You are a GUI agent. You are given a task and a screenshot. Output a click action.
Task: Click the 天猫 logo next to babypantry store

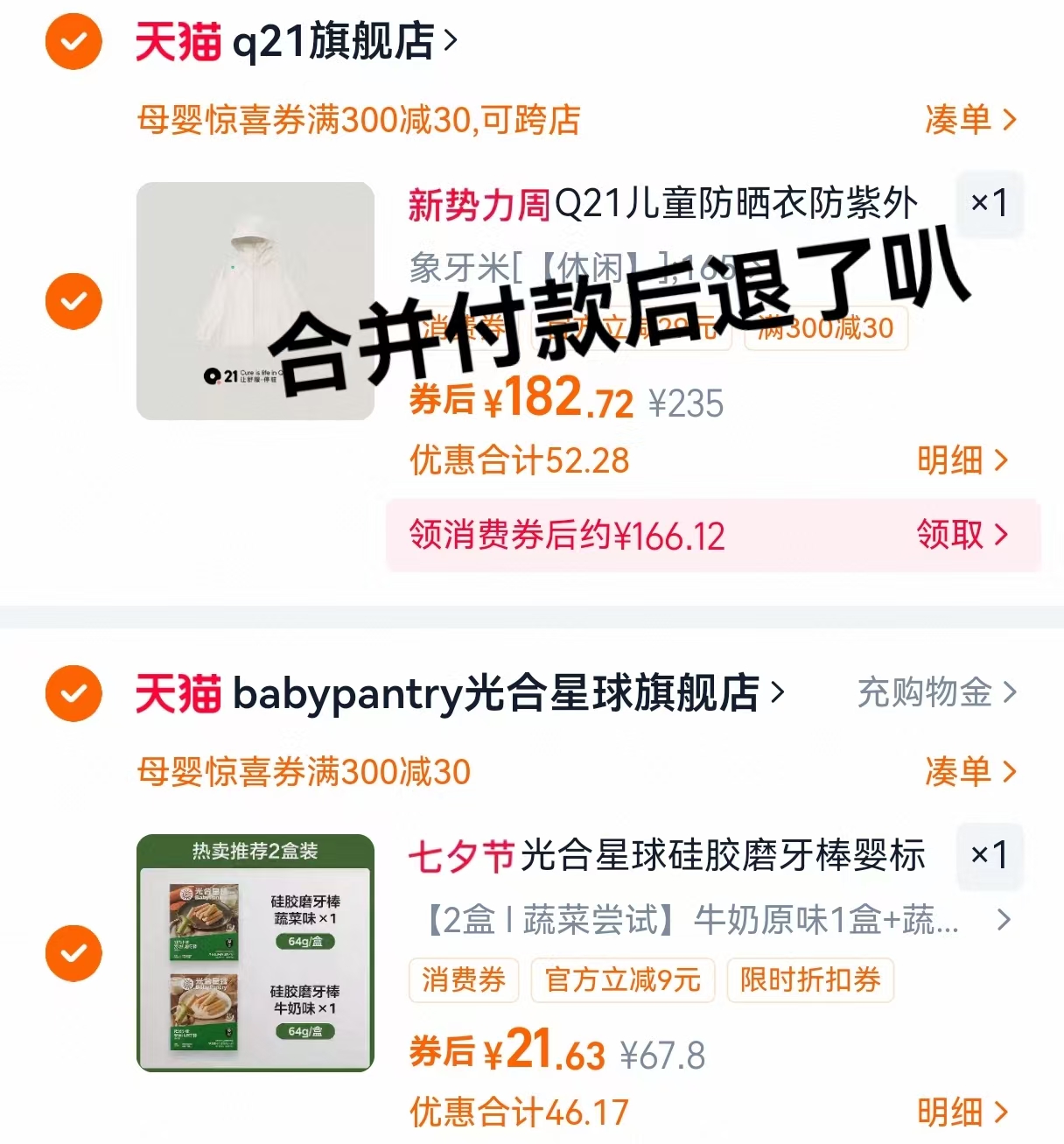(176, 694)
